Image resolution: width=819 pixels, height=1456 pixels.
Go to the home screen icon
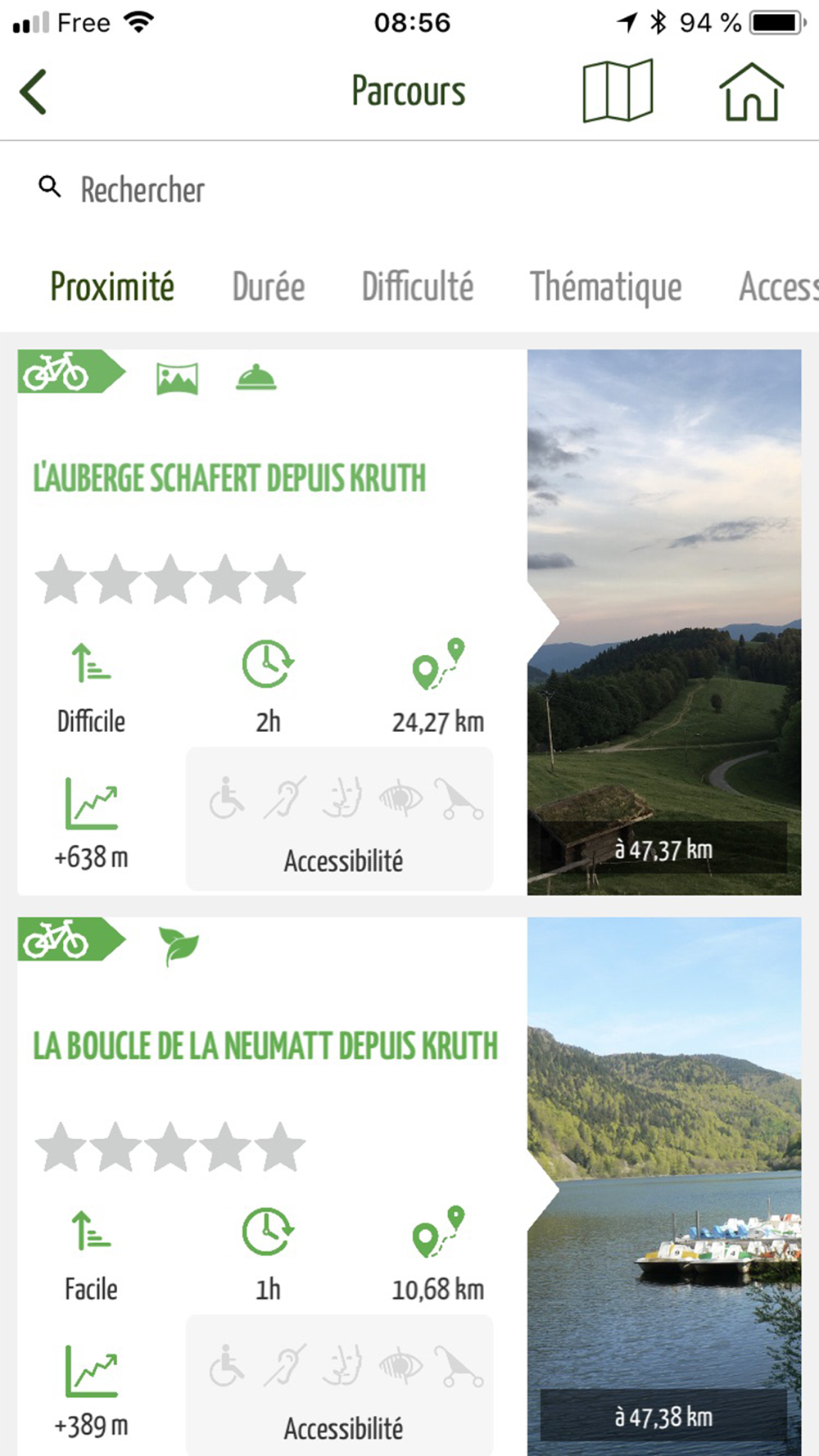pos(751,91)
